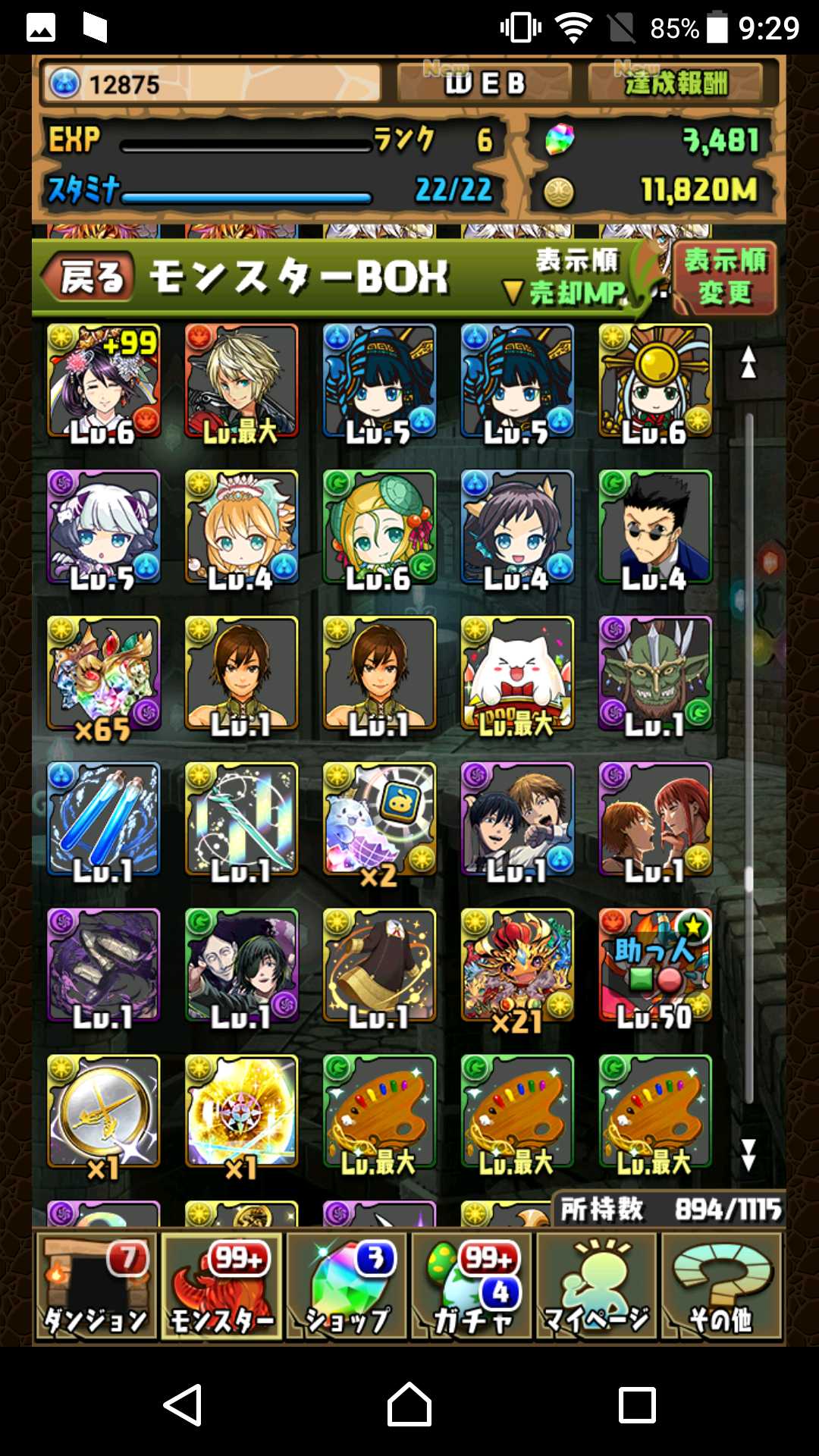Select the red dragon monster with ×21
The width and height of the screenshot is (819, 1456).
517,966
